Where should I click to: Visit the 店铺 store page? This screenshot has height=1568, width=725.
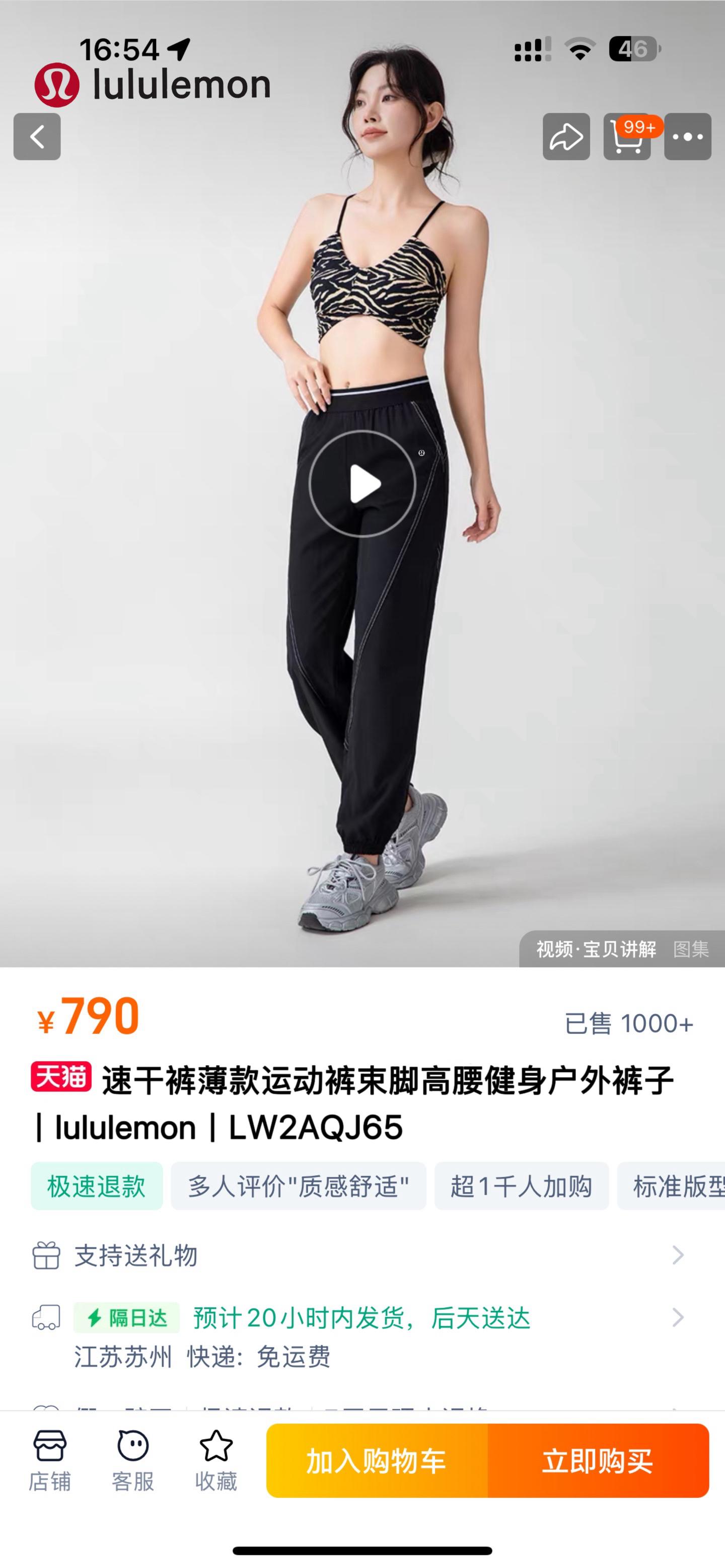click(x=50, y=1461)
